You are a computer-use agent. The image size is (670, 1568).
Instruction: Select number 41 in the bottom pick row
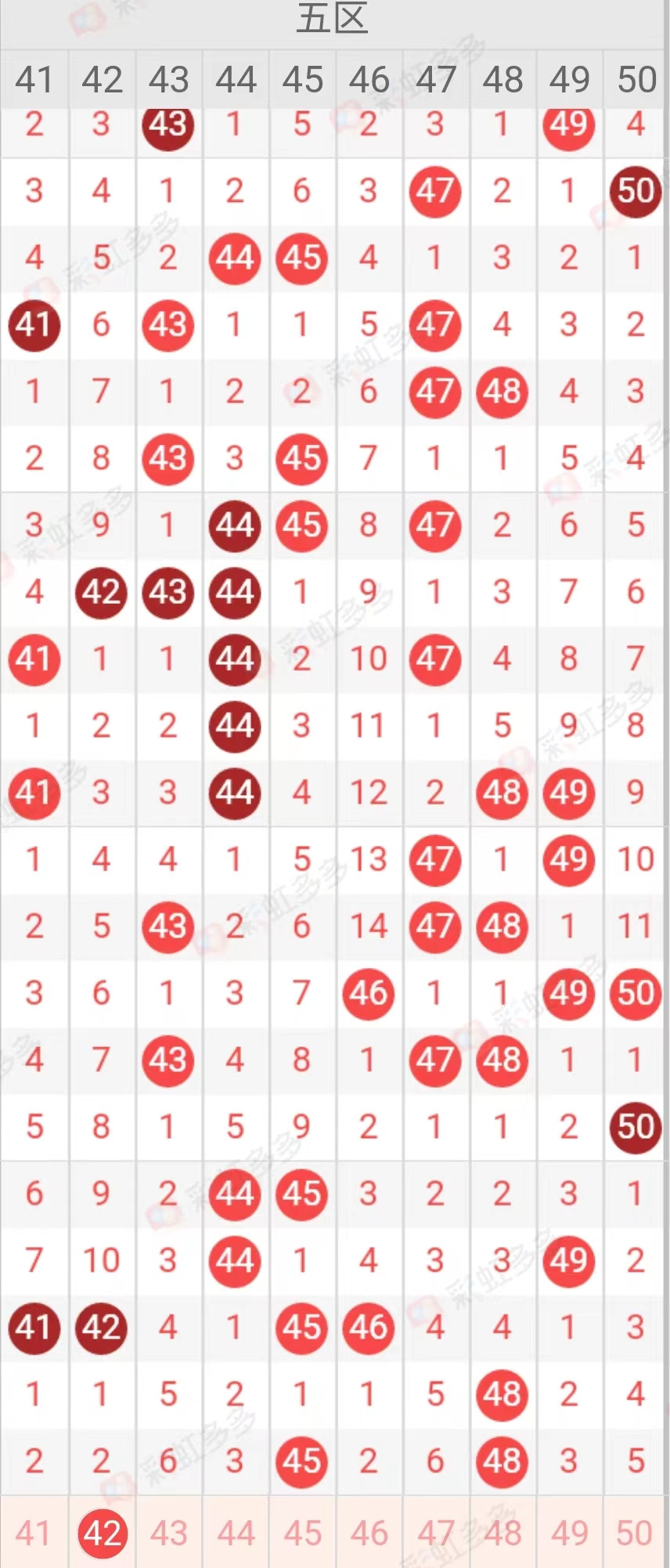coord(34,1533)
